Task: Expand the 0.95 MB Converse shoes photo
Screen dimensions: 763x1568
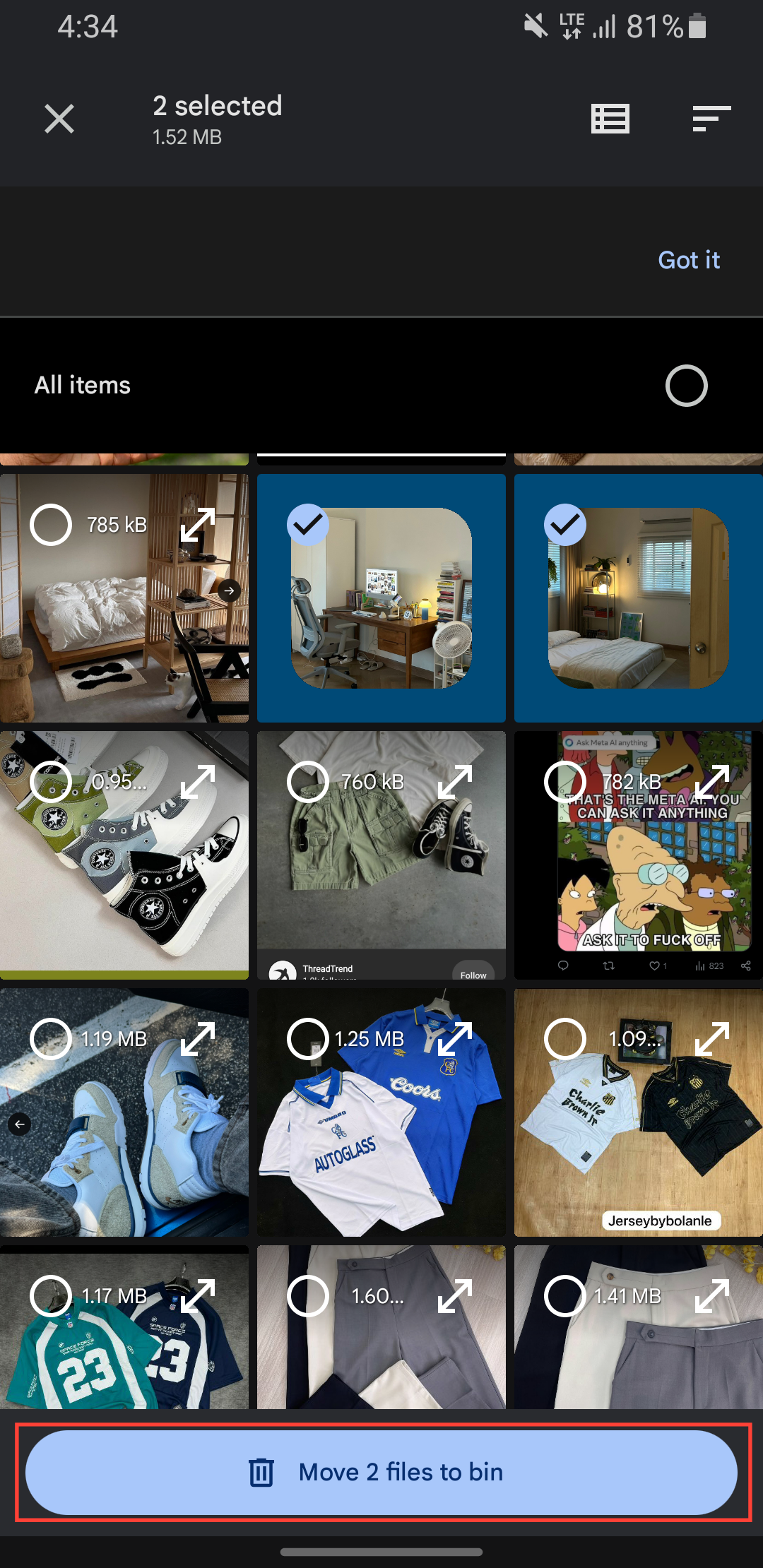Action: tap(198, 782)
